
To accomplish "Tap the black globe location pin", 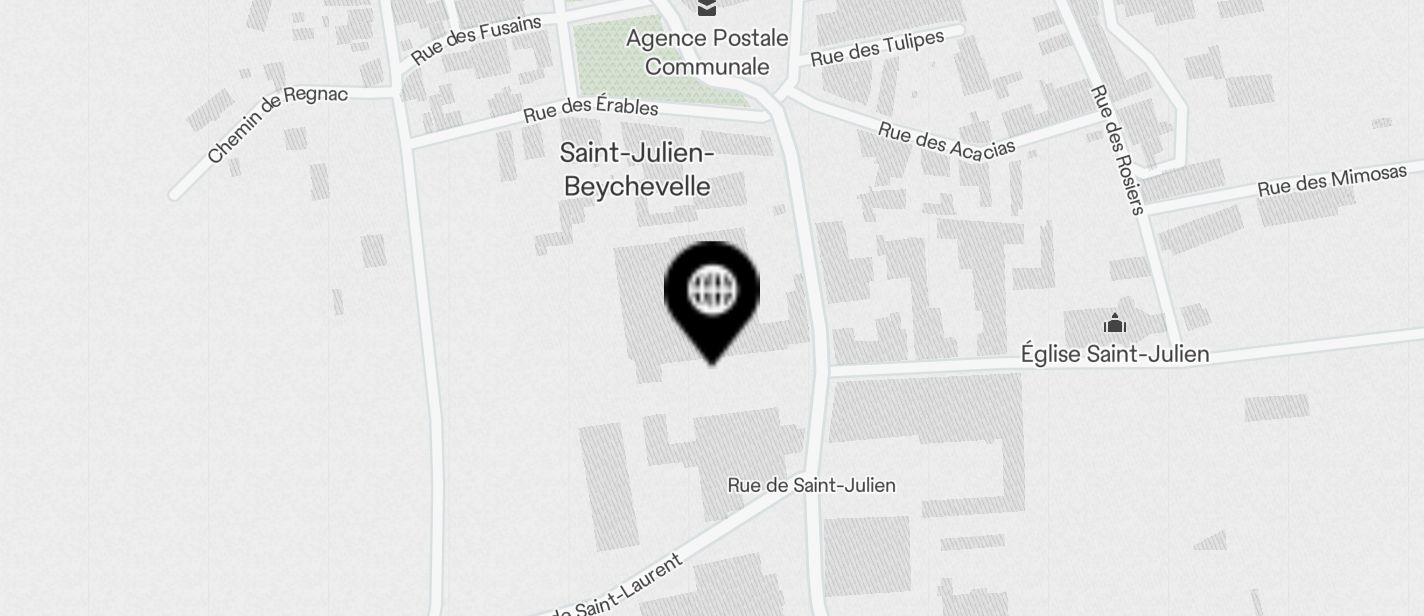I will click(712, 294).
